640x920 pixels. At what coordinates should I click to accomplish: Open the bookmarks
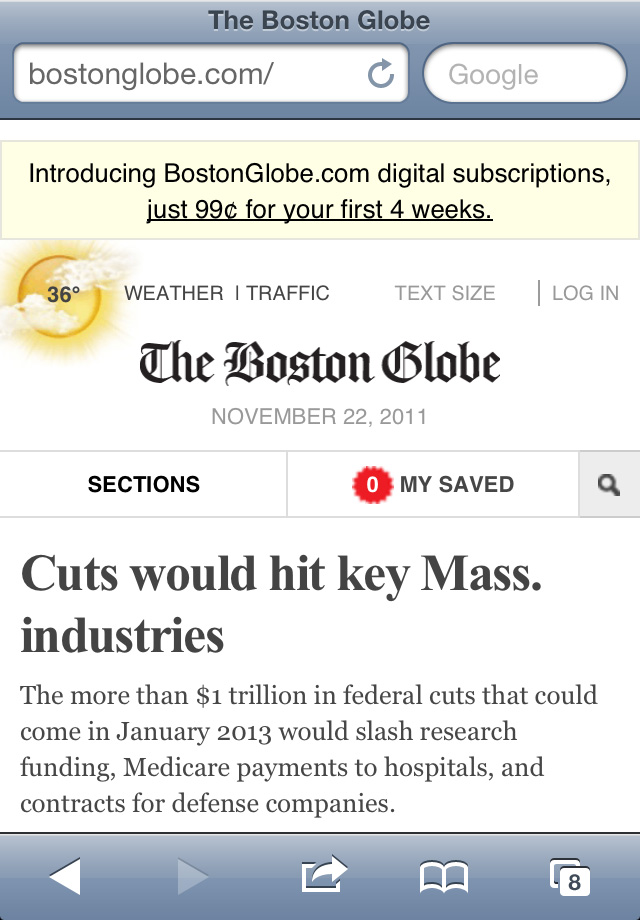(443, 876)
